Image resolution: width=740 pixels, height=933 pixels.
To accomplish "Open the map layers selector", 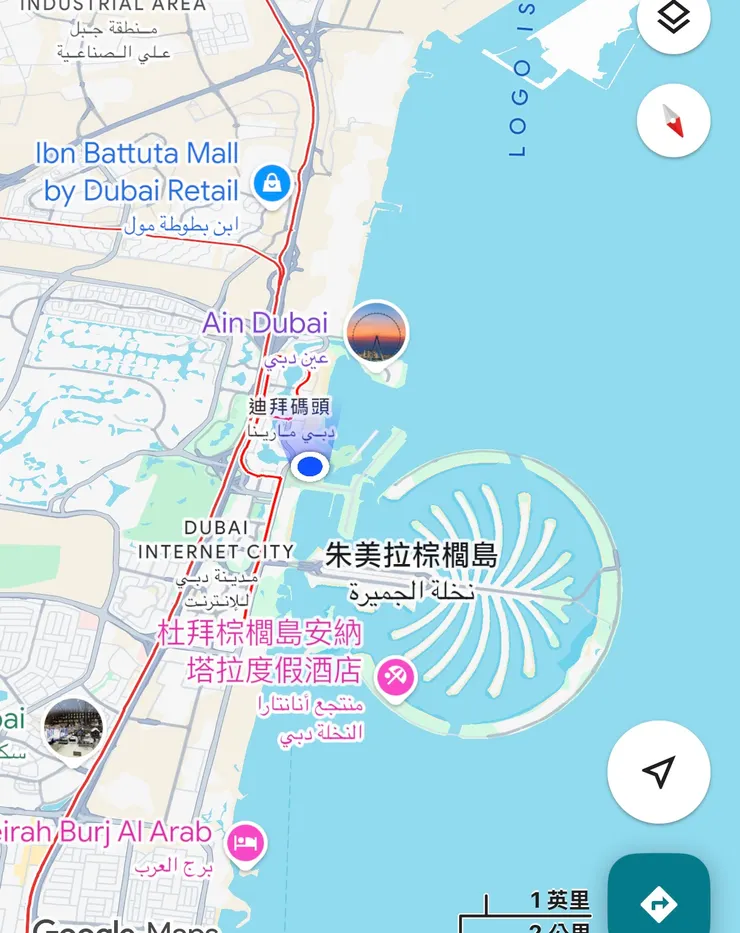I will tap(673, 18).
